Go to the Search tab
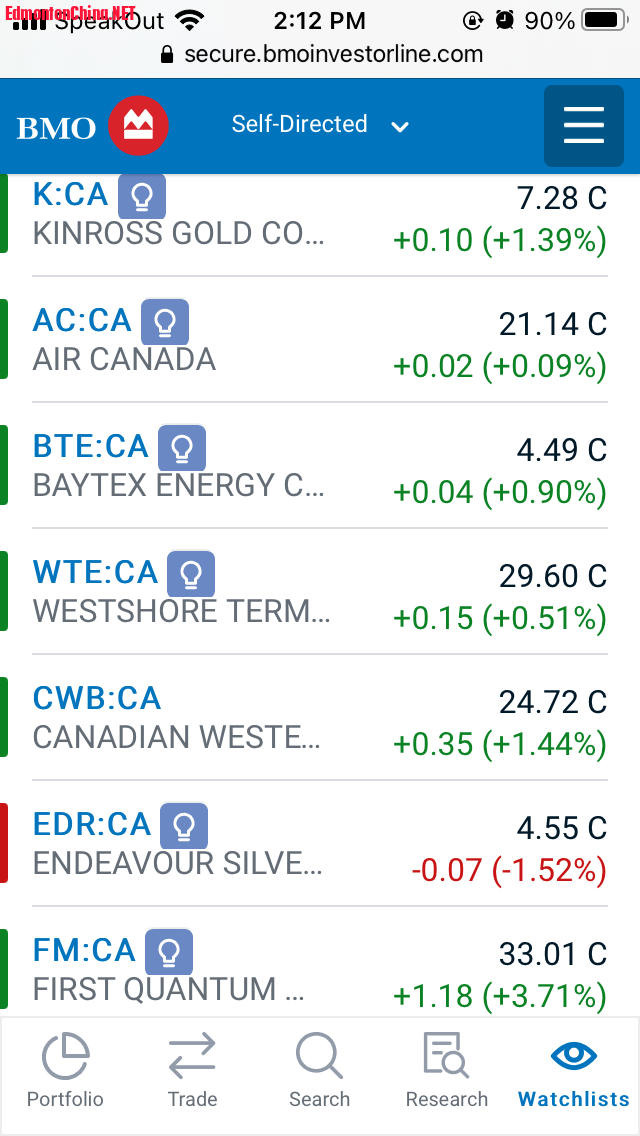 coord(319,1071)
